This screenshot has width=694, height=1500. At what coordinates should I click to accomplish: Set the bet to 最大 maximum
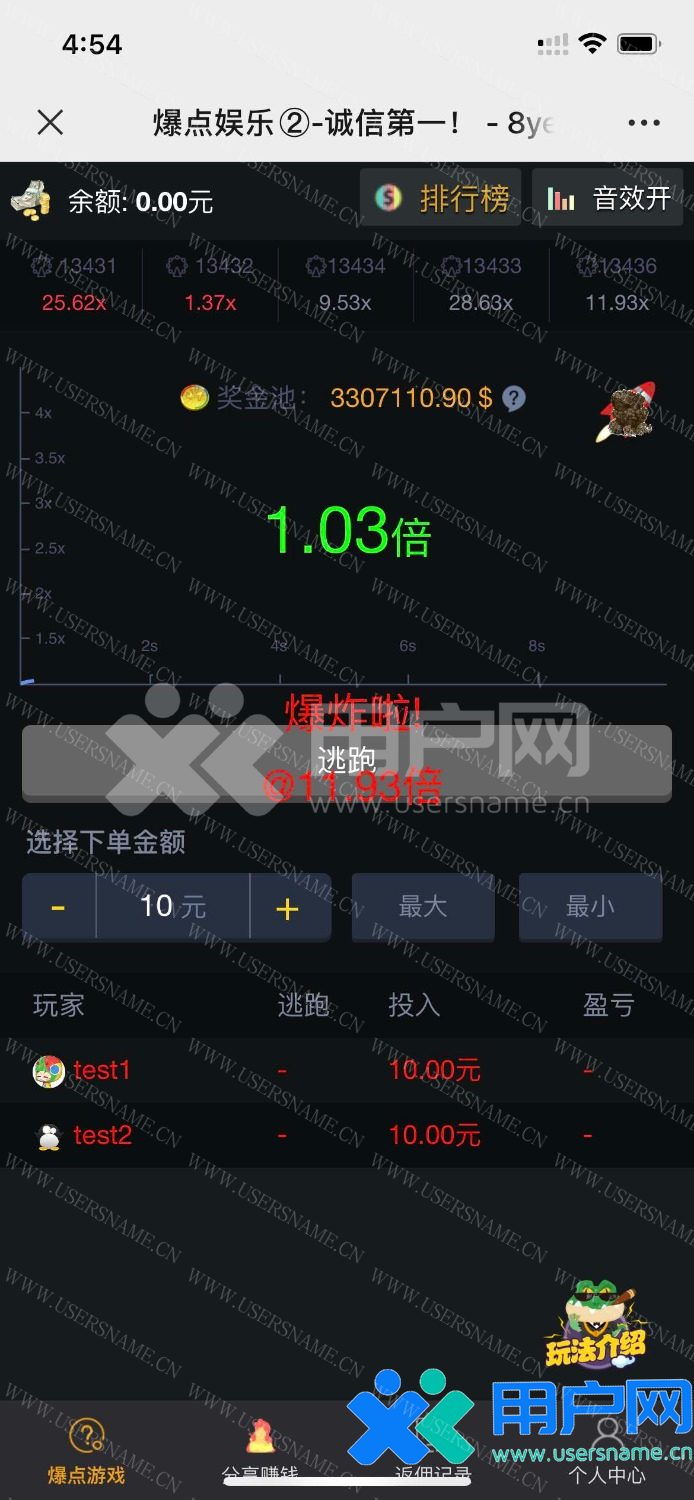(x=423, y=907)
